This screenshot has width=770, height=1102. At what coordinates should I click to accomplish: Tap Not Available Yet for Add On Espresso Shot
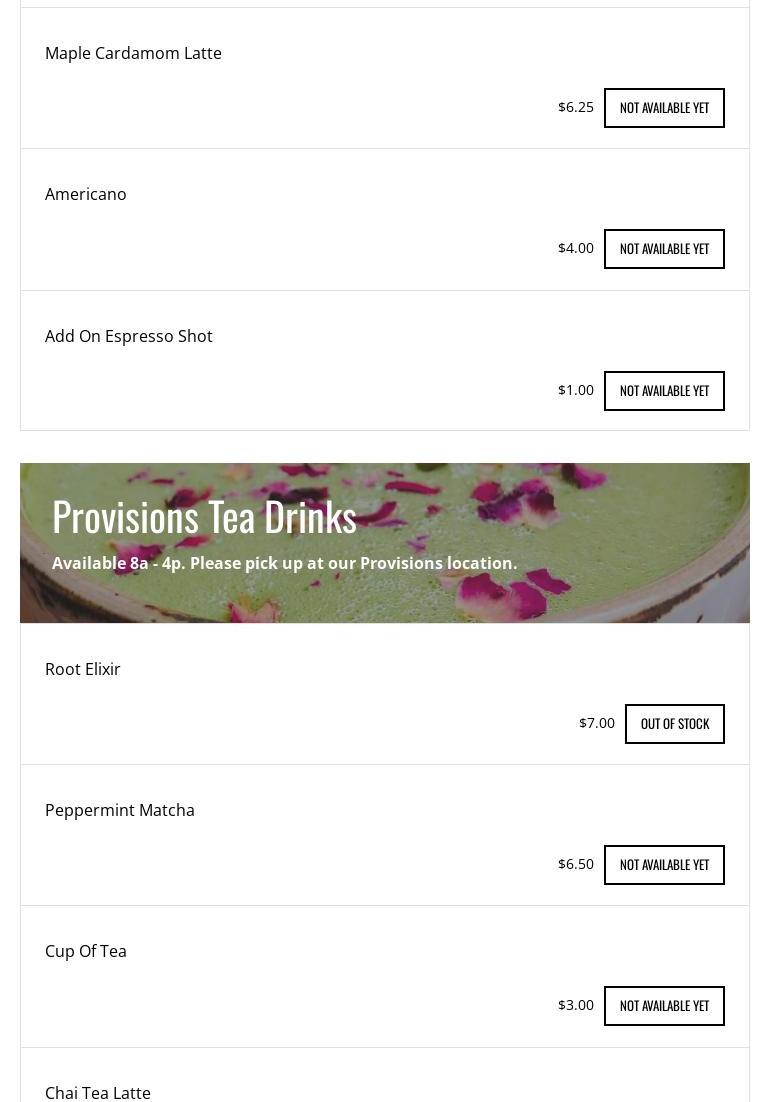[x=664, y=391]
